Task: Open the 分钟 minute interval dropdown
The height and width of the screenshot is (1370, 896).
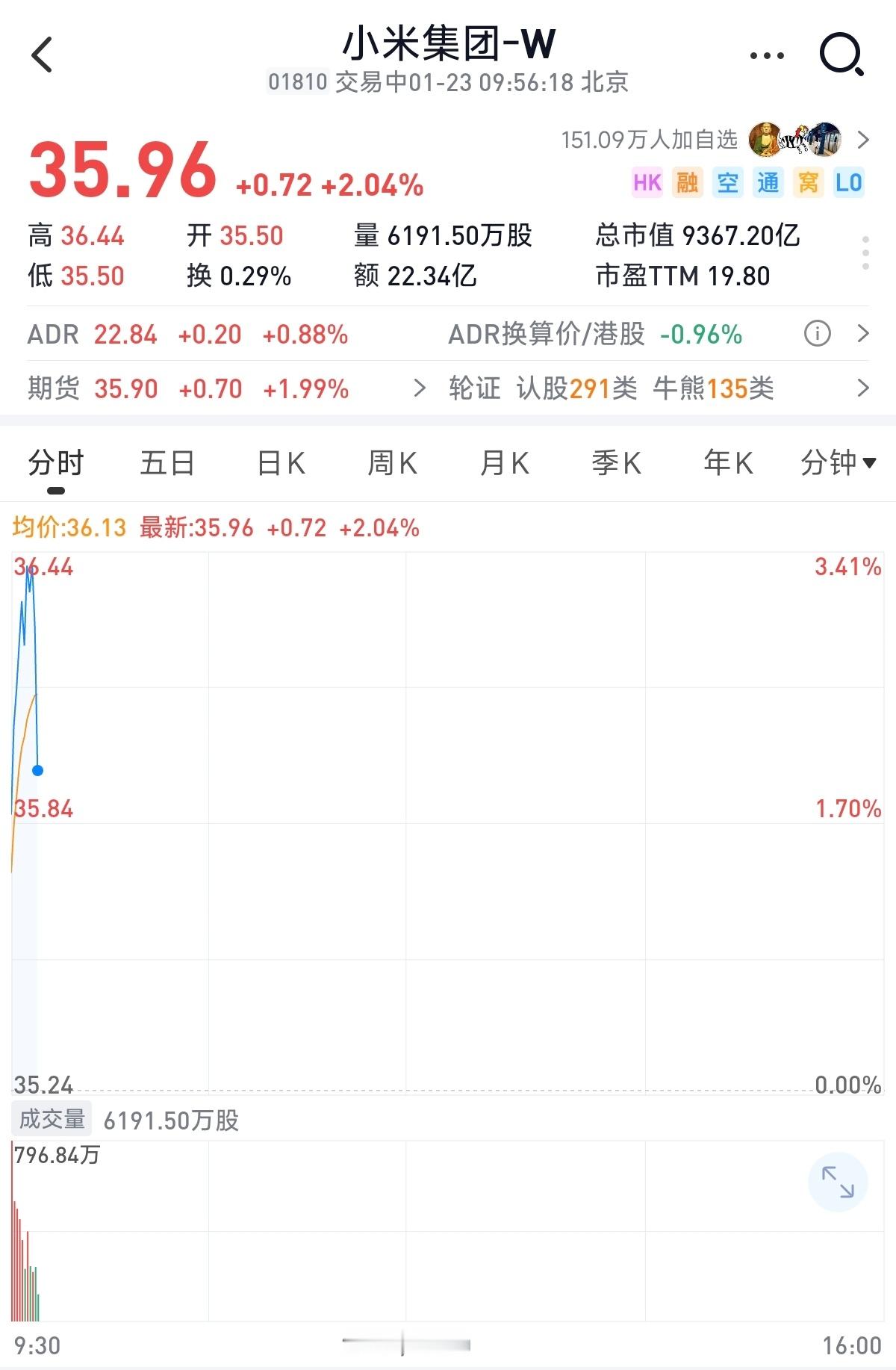Action: [x=836, y=463]
